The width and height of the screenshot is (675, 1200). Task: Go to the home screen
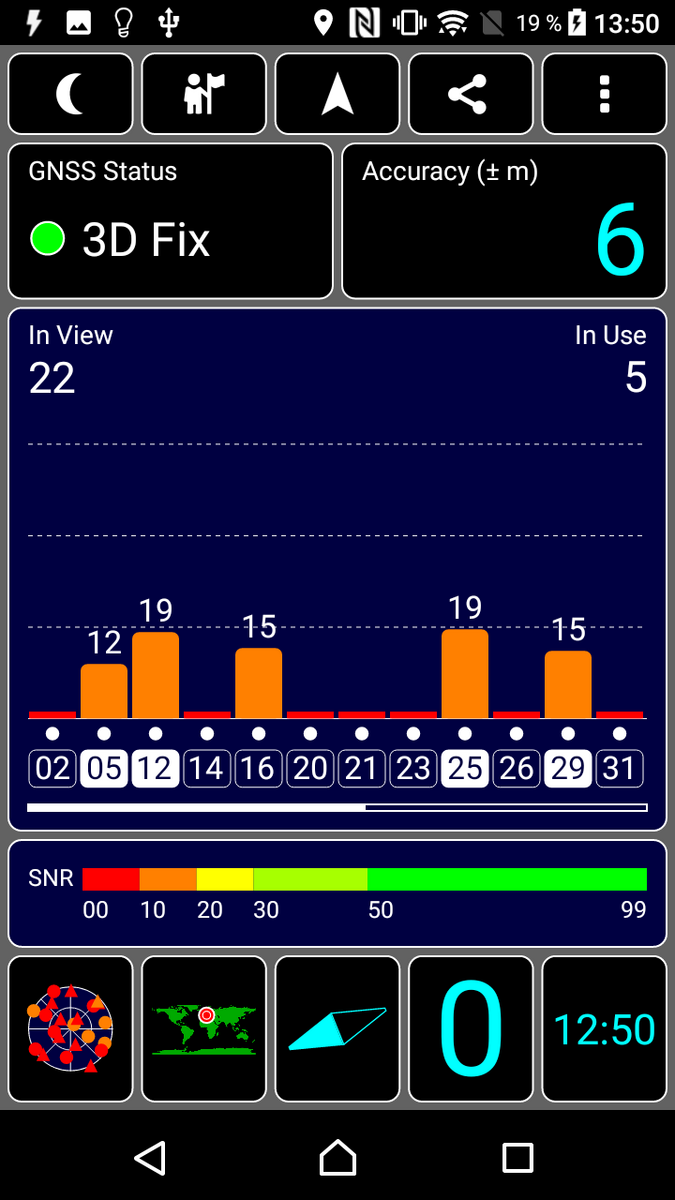(337, 1158)
